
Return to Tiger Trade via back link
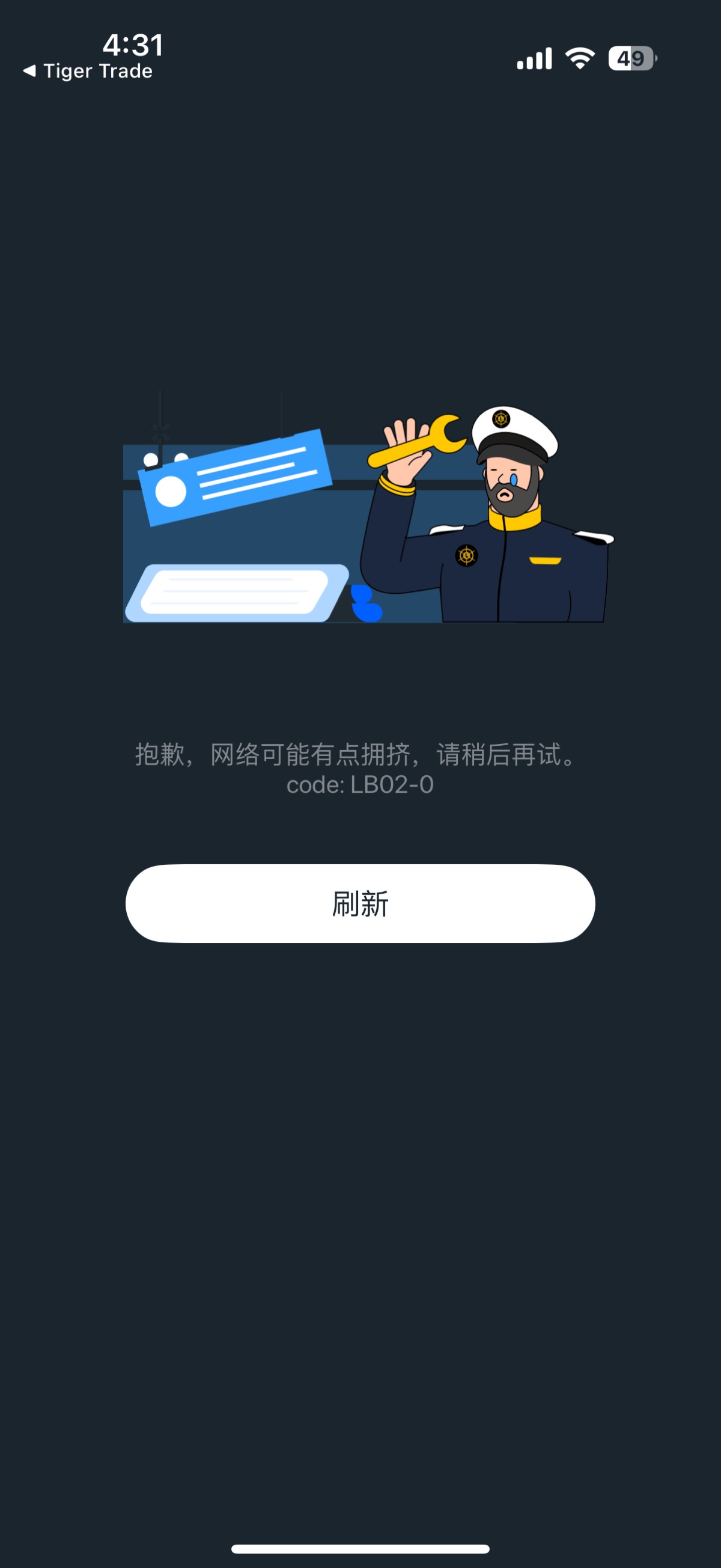88,71
